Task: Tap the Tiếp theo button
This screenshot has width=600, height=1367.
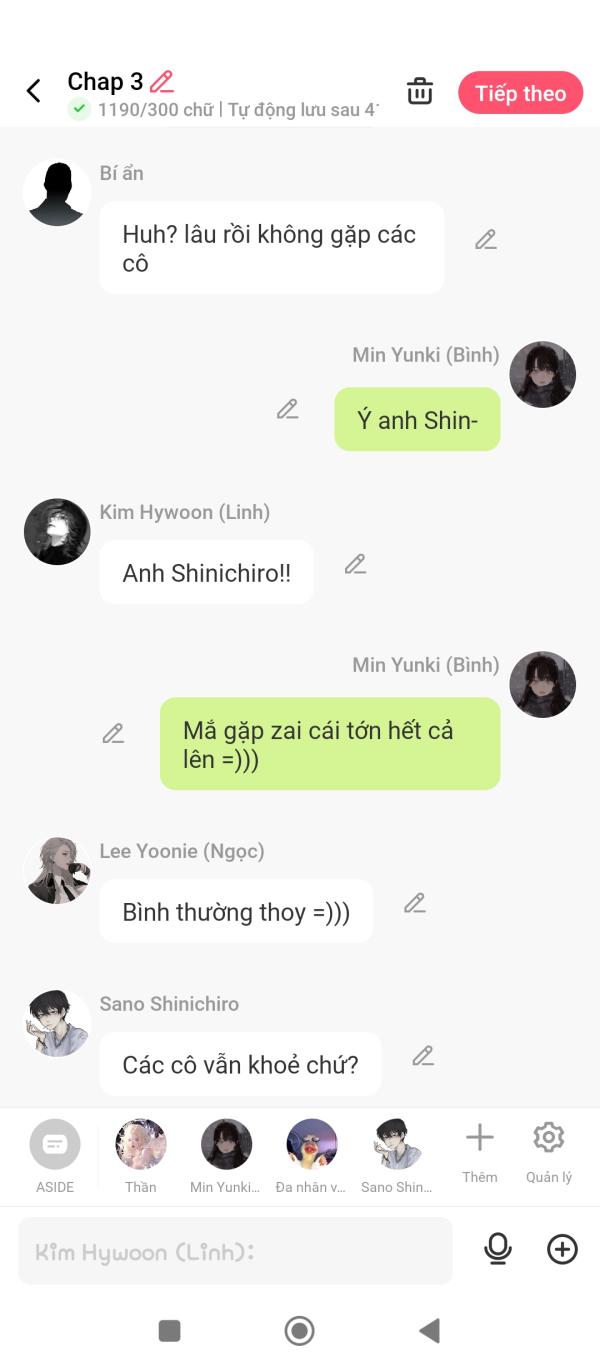Action: click(x=520, y=93)
